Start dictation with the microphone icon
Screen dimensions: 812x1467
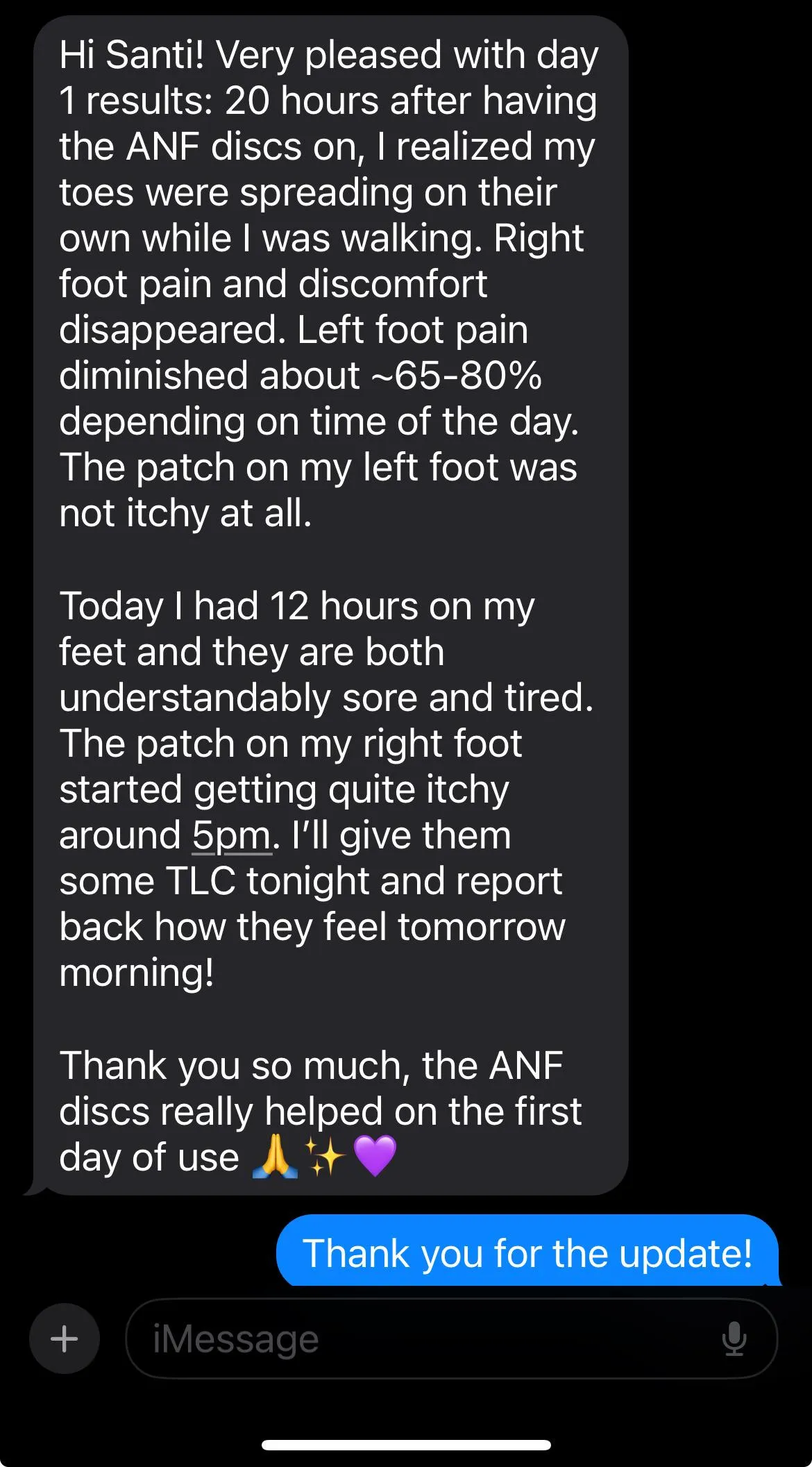(x=734, y=1339)
